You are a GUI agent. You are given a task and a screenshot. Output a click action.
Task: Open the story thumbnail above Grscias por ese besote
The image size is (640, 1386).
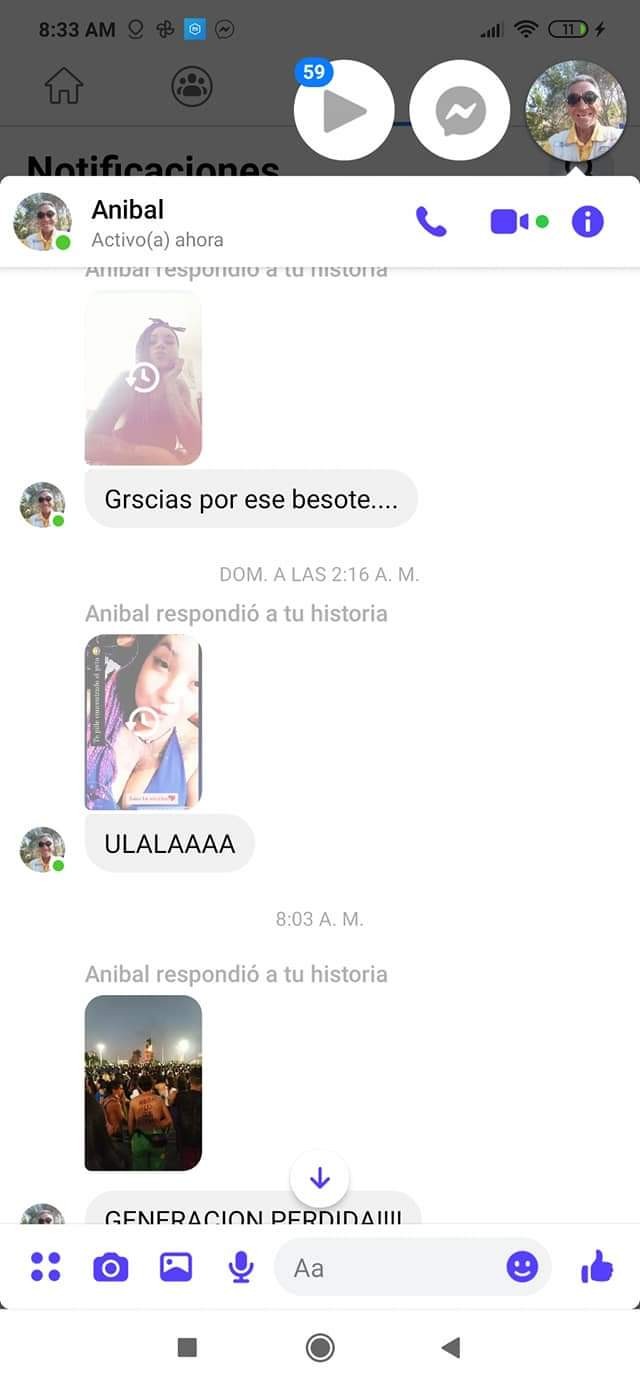pyautogui.click(x=143, y=377)
